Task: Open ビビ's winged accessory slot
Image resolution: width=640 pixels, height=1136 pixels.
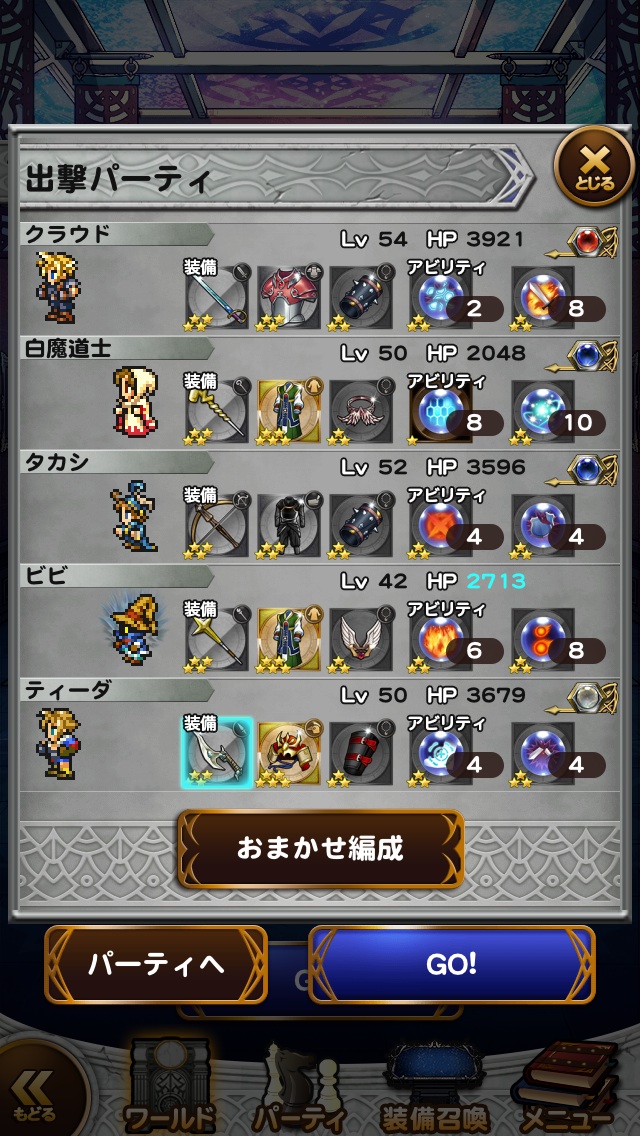Action: (x=360, y=639)
